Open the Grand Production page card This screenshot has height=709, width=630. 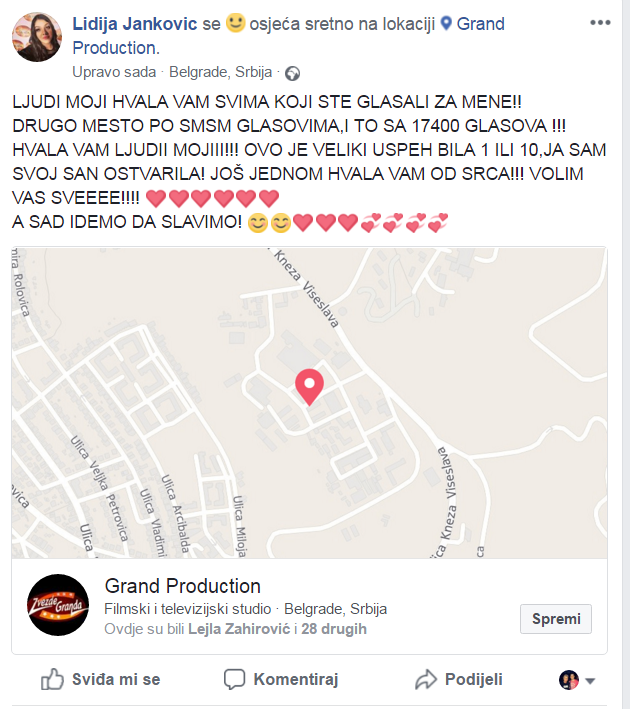183,587
